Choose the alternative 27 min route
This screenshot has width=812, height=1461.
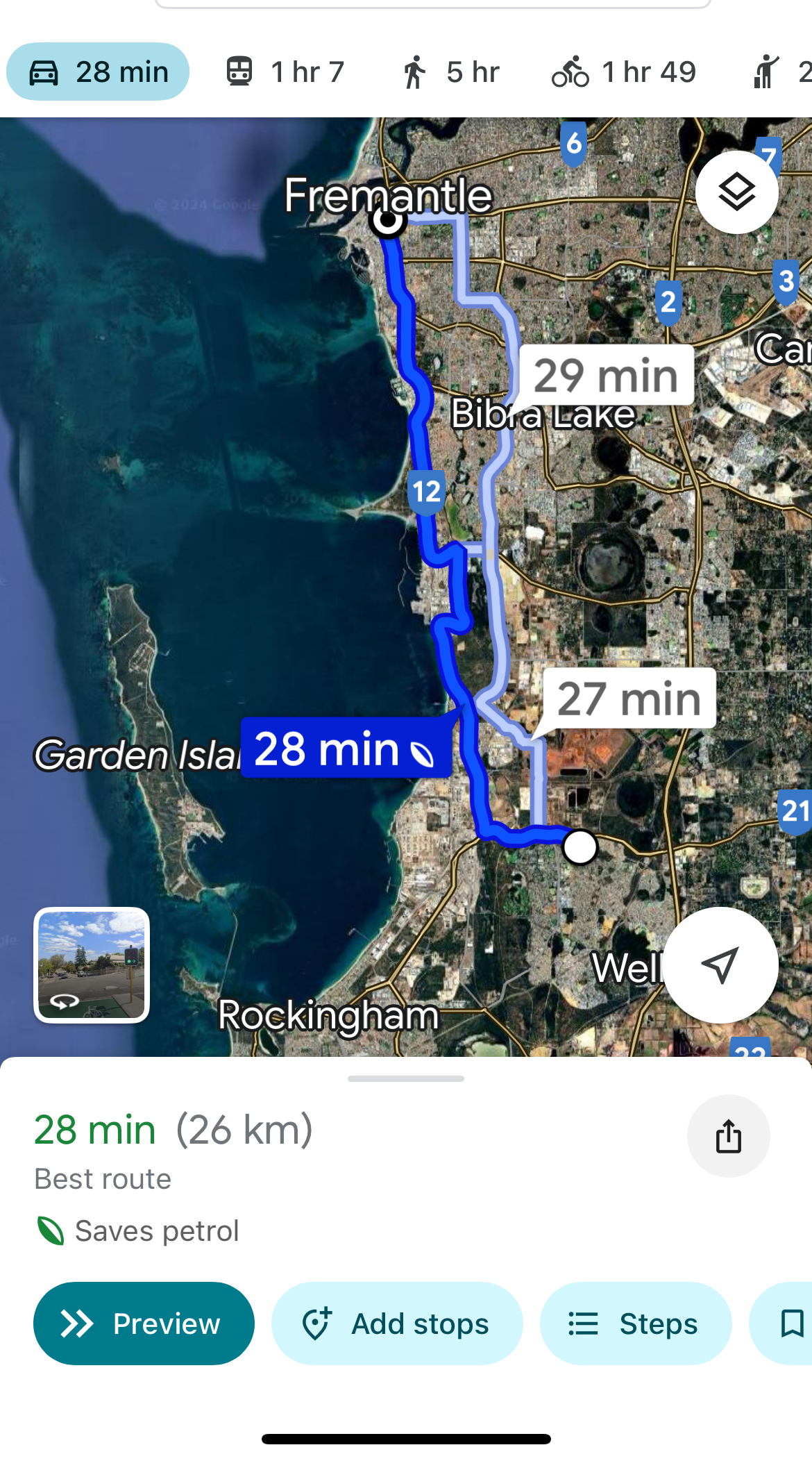(629, 698)
